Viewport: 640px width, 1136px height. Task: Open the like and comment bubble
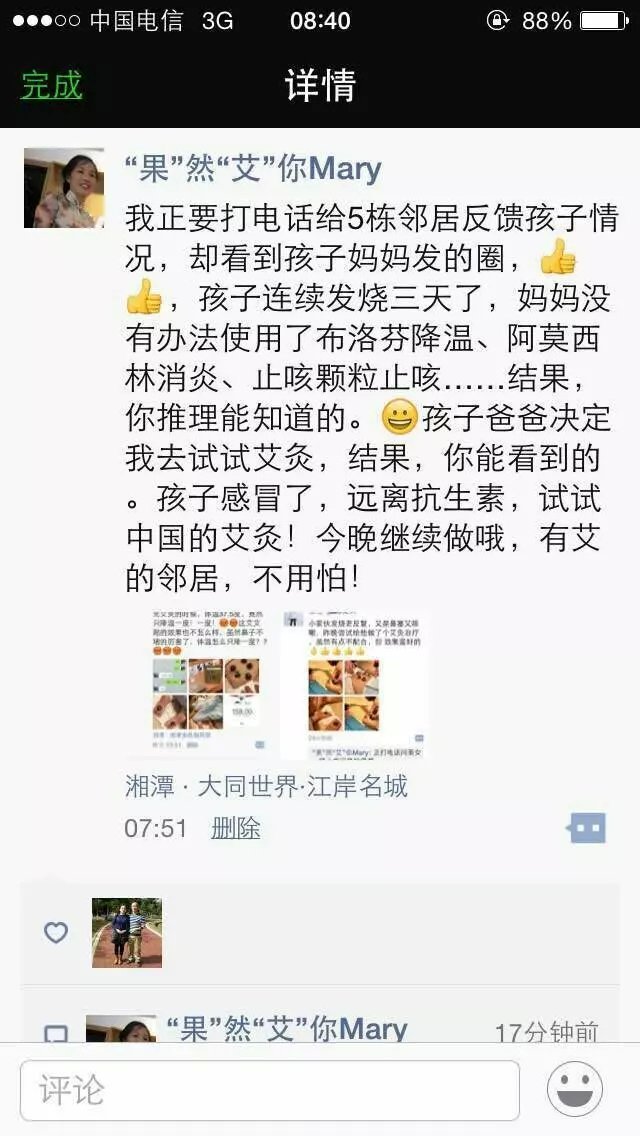(586, 828)
